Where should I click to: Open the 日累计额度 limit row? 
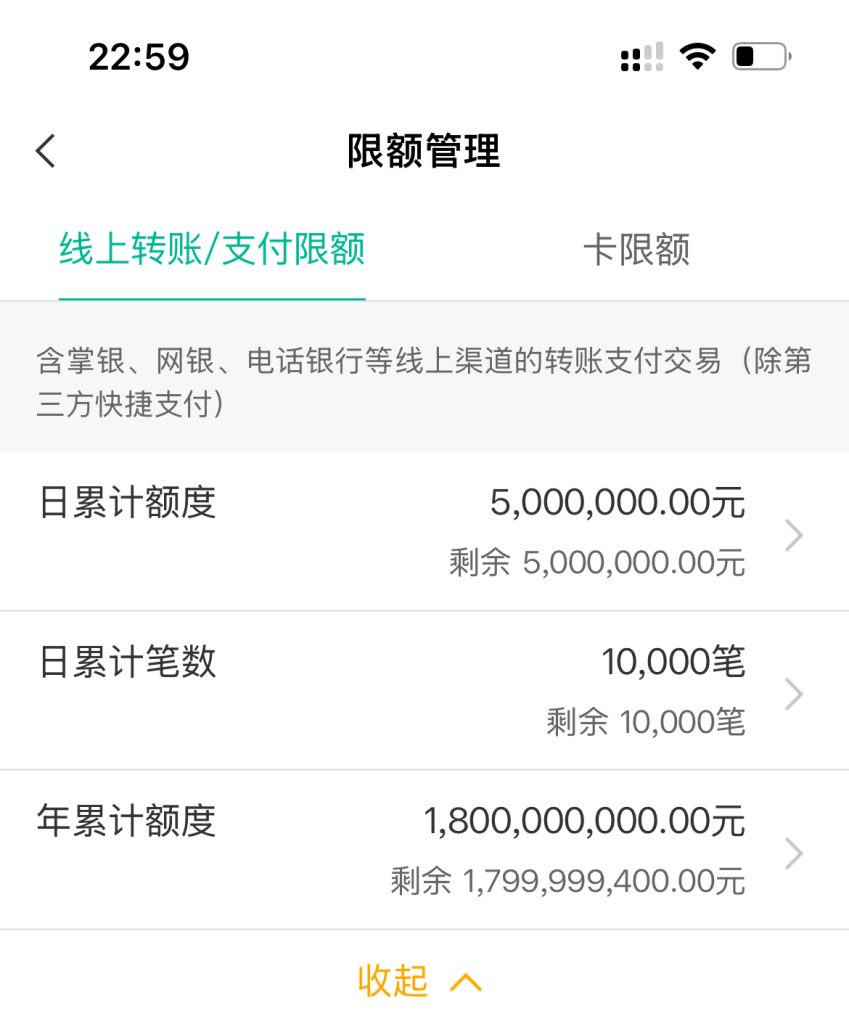click(424, 532)
